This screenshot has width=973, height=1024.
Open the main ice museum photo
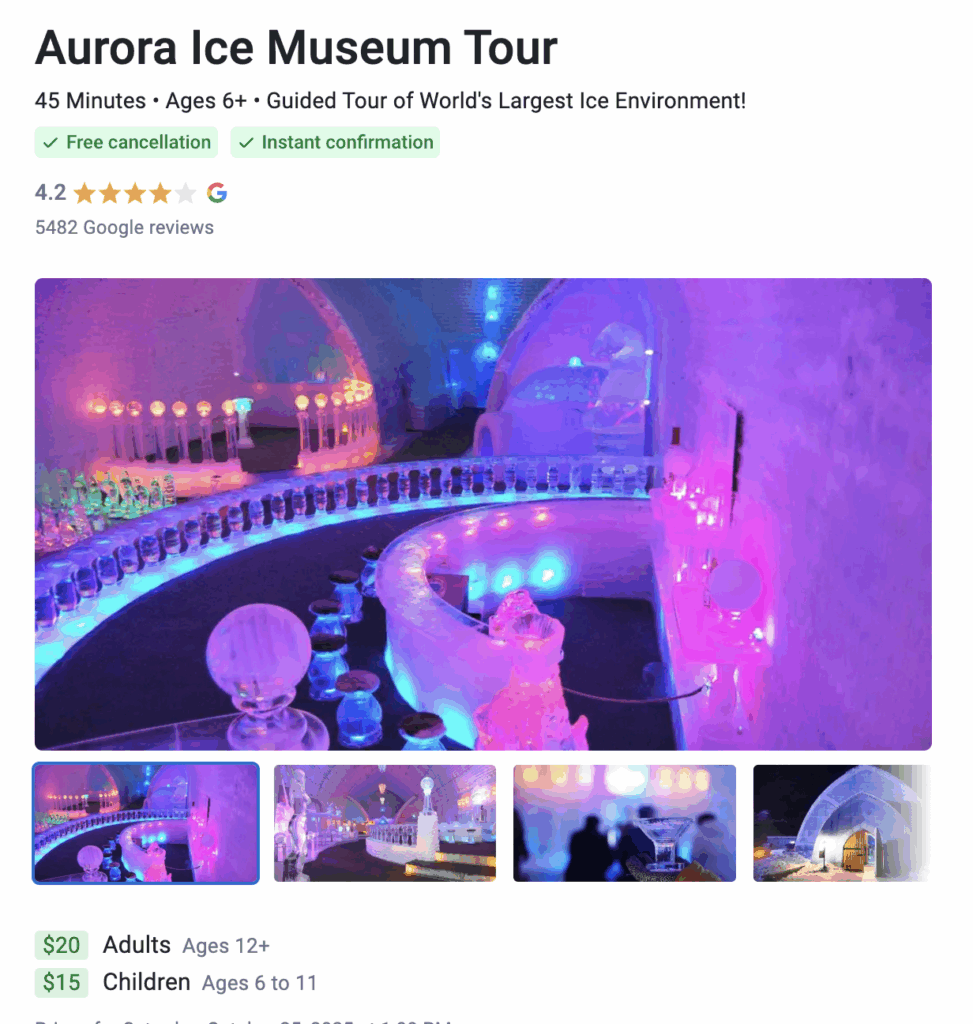[x=483, y=514]
